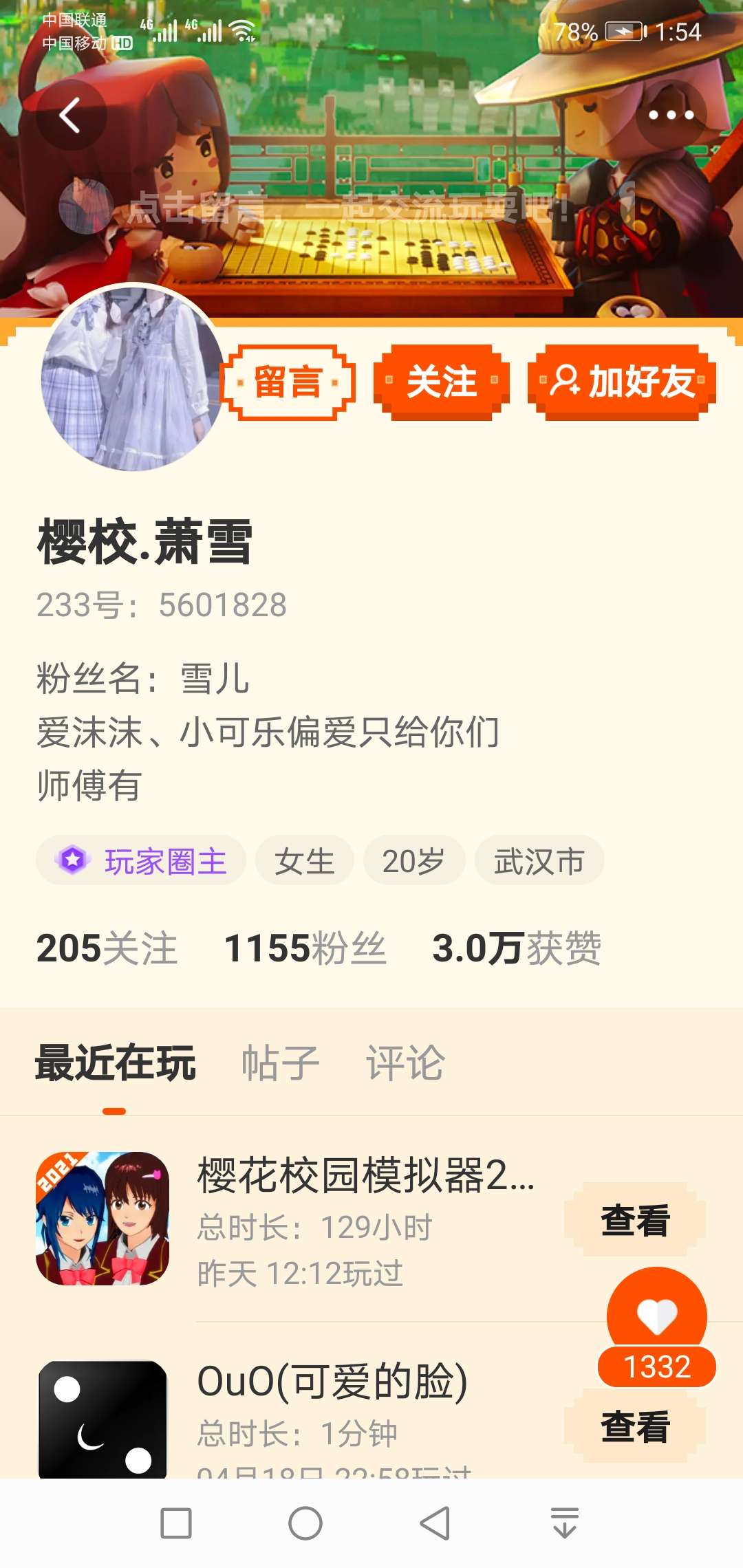Open the 玩家圈主 badge chip
The height and width of the screenshot is (1568, 743).
[141, 861]
